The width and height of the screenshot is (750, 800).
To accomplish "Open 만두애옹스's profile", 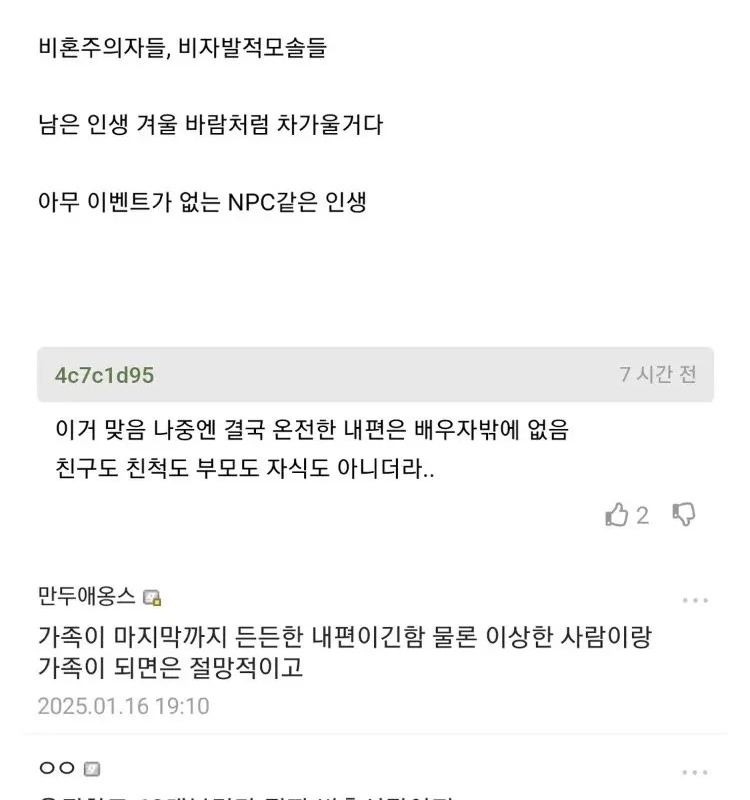I will pos(86,597).
